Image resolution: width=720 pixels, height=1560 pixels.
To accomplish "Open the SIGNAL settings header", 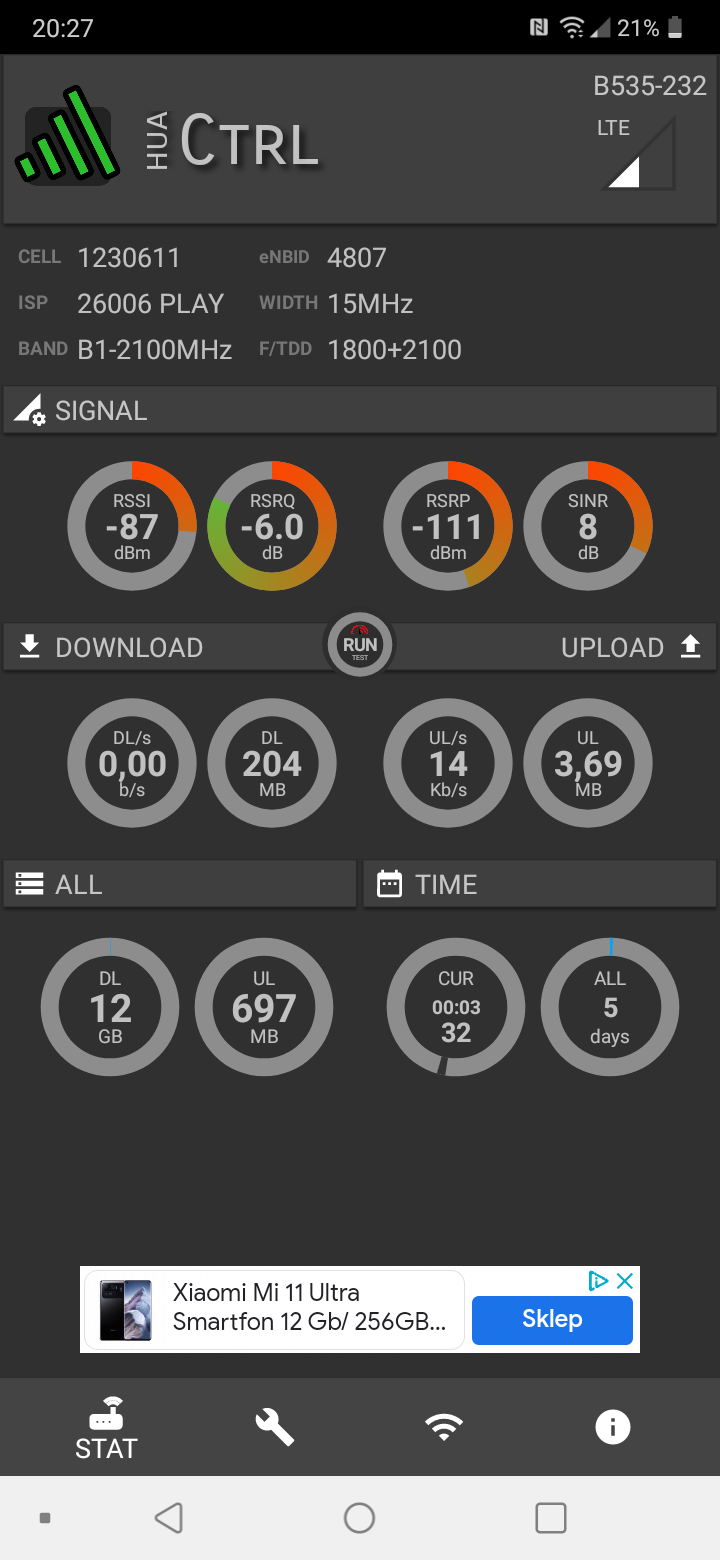I will [360, 410].
